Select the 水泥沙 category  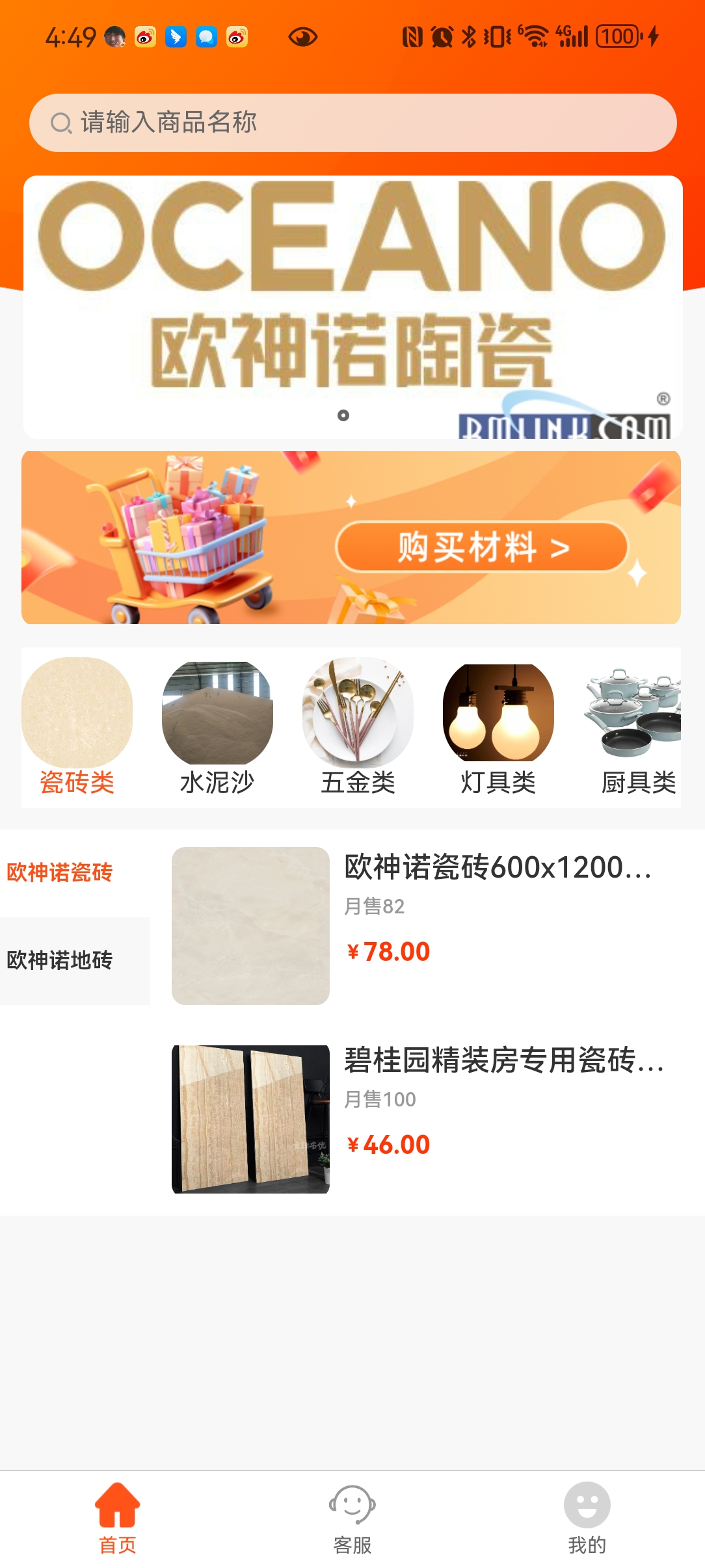(217, 727)
